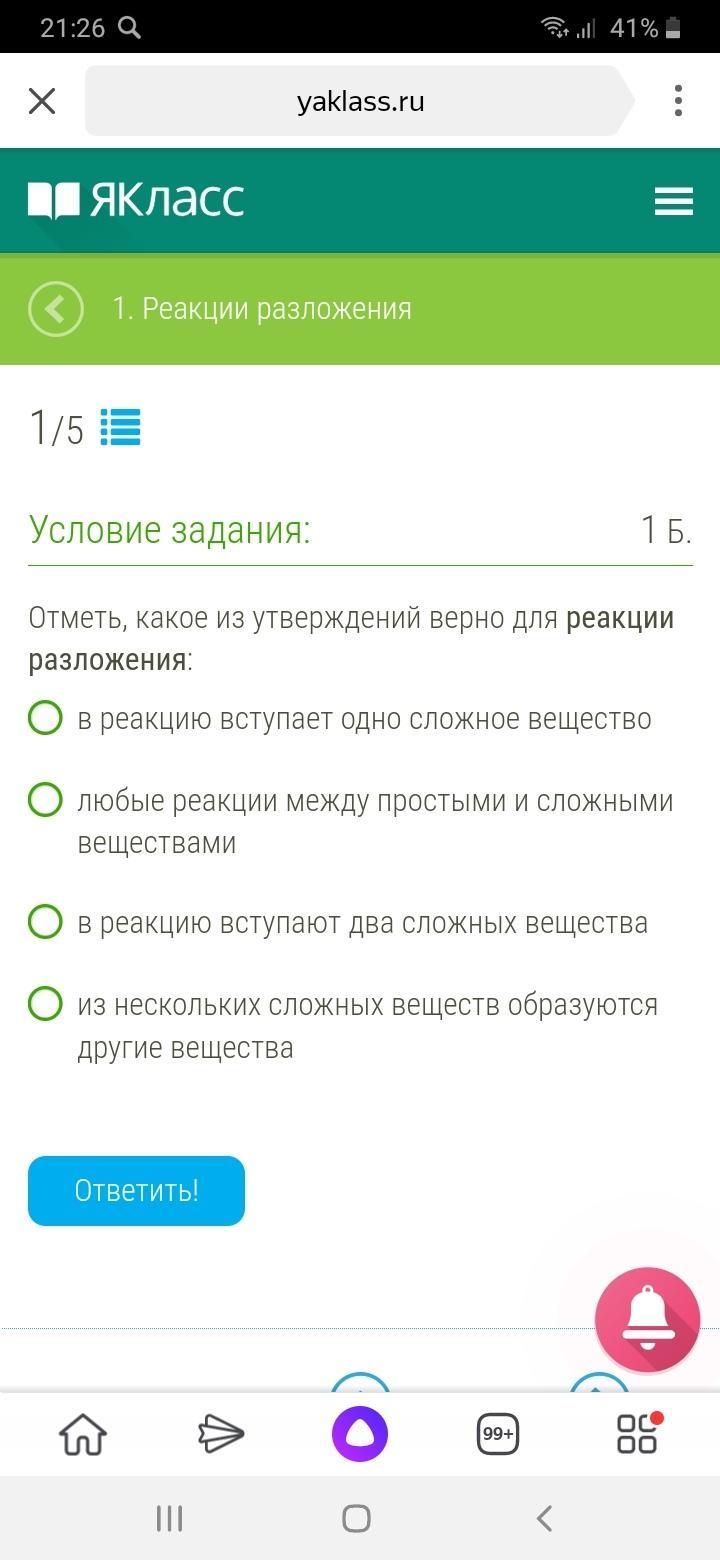The image size is (720, 1560).
Task: Open system recent apps
Action: click(x=169, y=1519)
